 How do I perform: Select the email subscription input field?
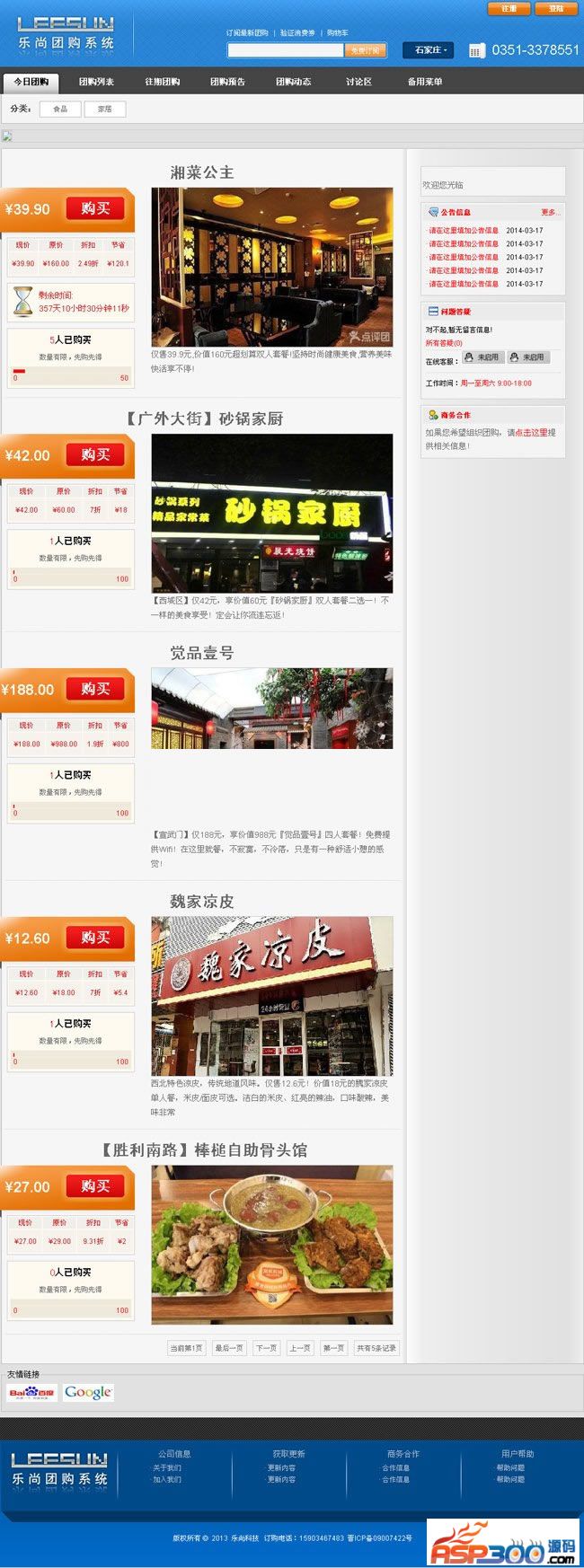point(285,50)
